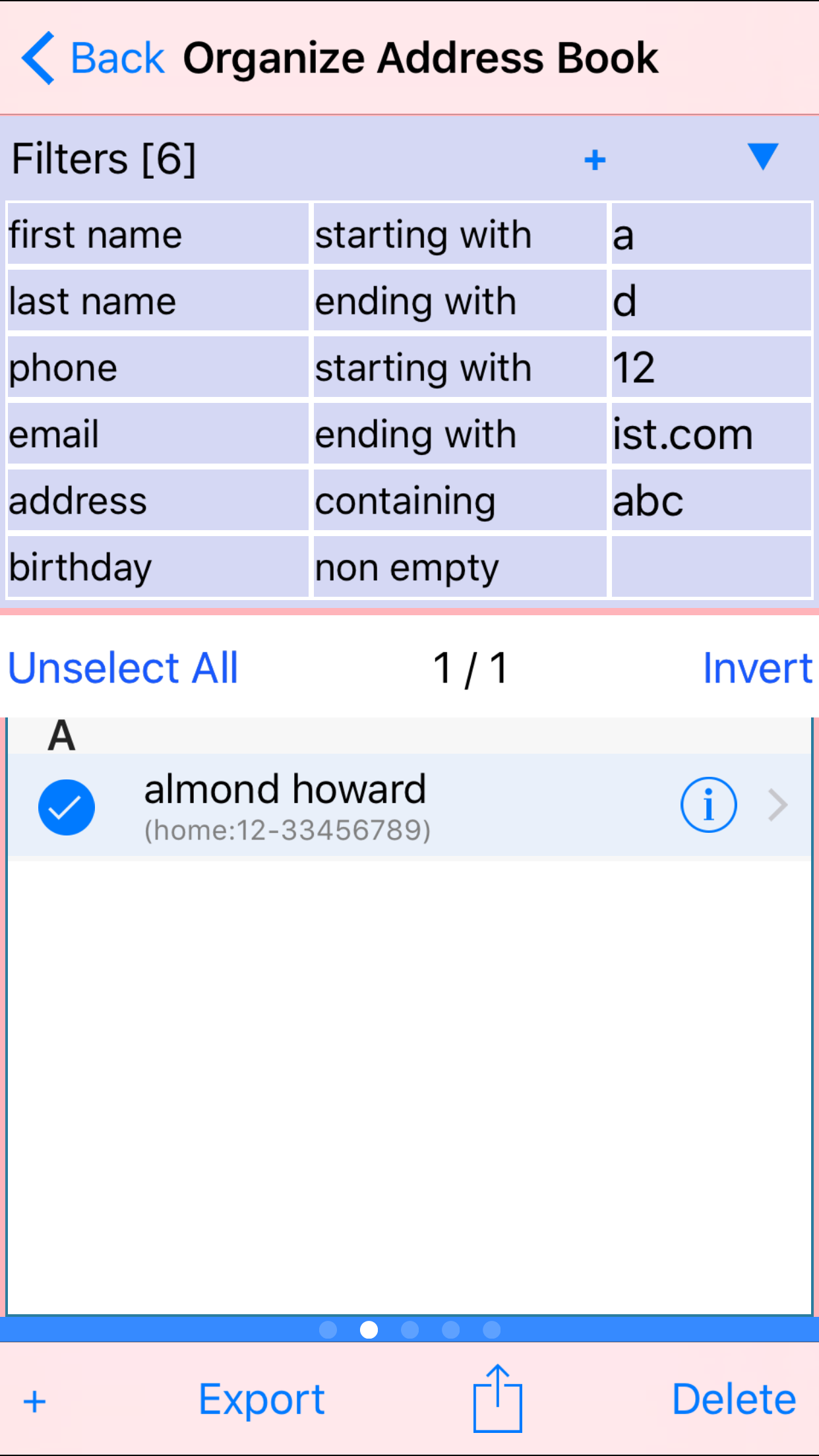Go back to the previous screen
Image resolution: width=819 pixels, height=1456 pixels.
(93, 58)
